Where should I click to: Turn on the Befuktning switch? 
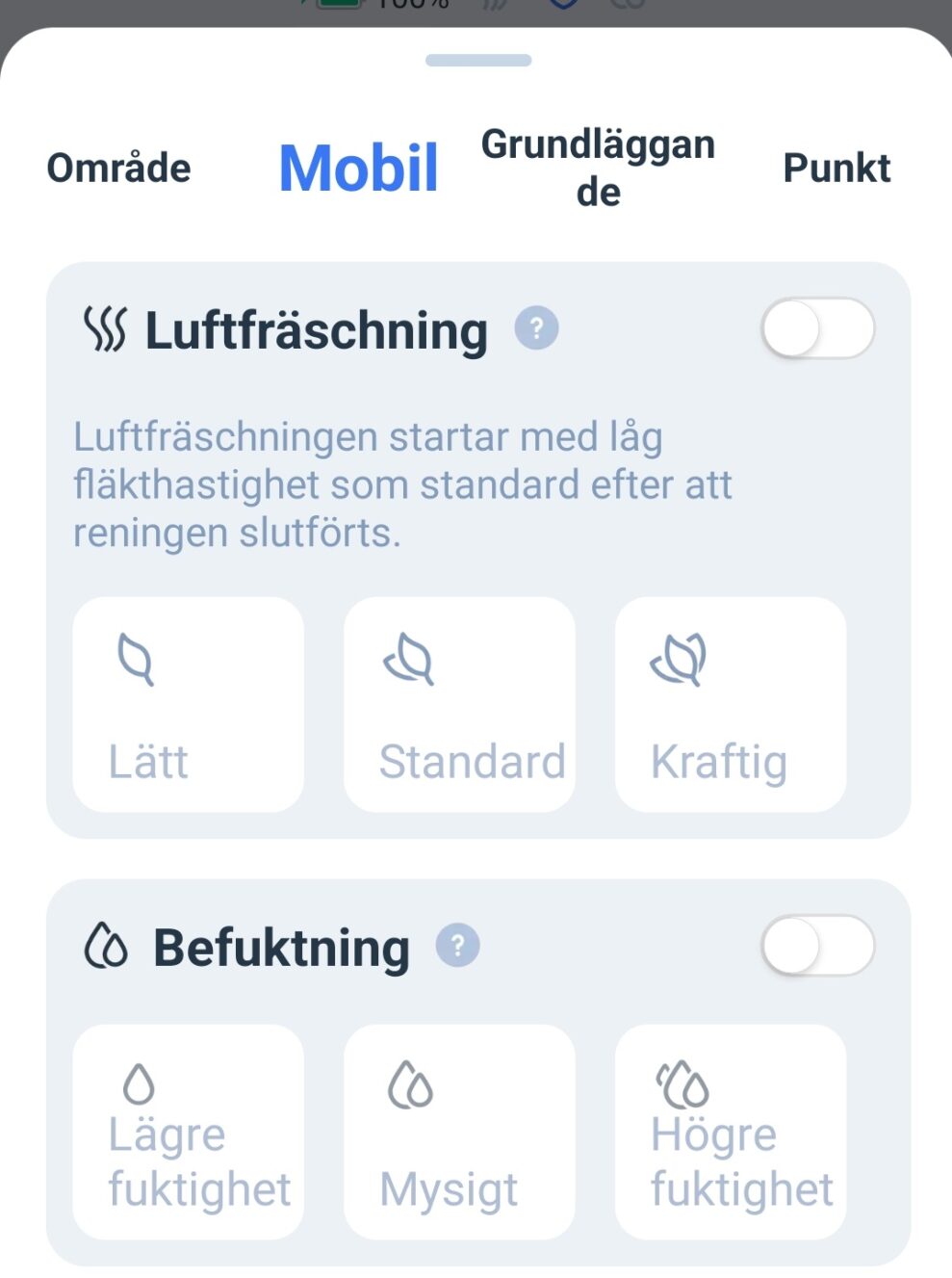coord(817,946)
